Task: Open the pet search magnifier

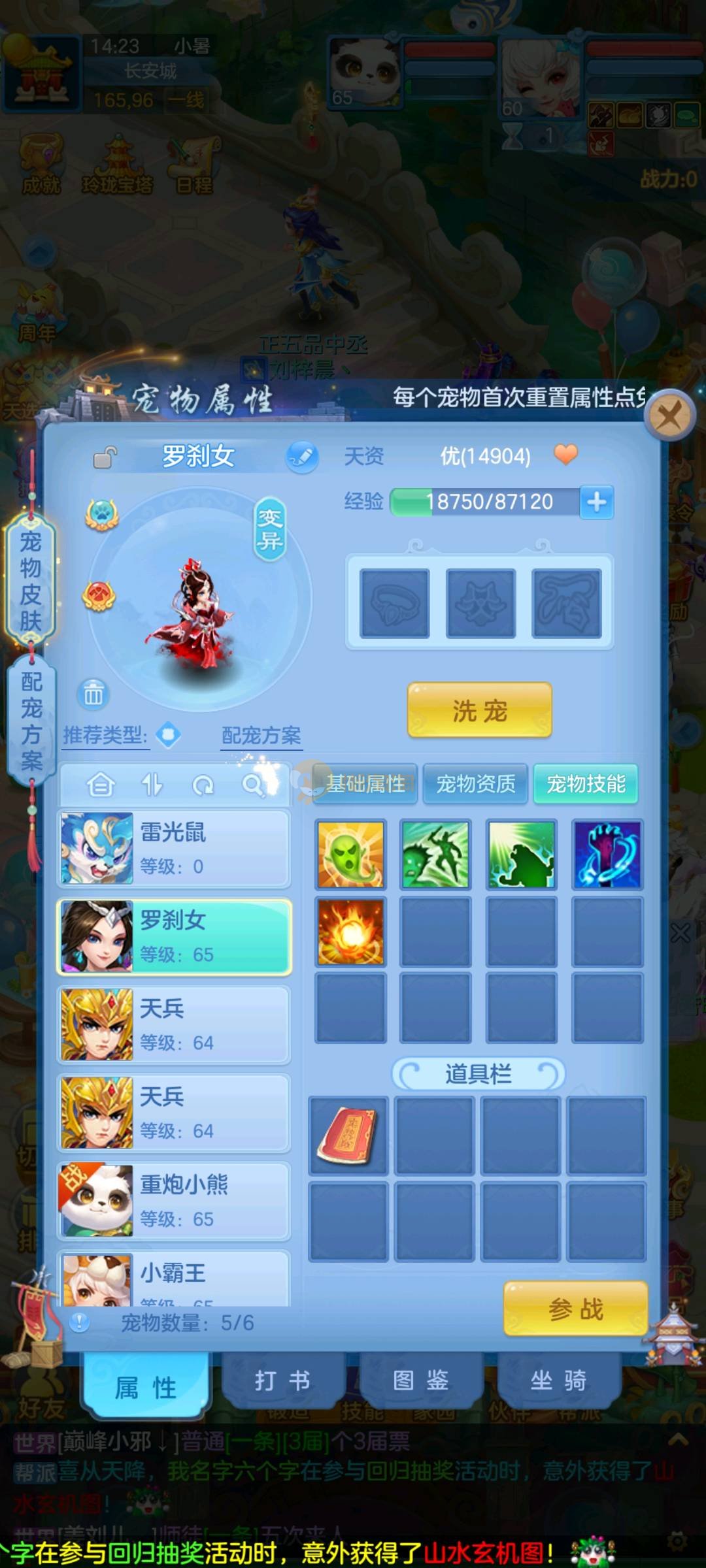Action: point(252,785)
